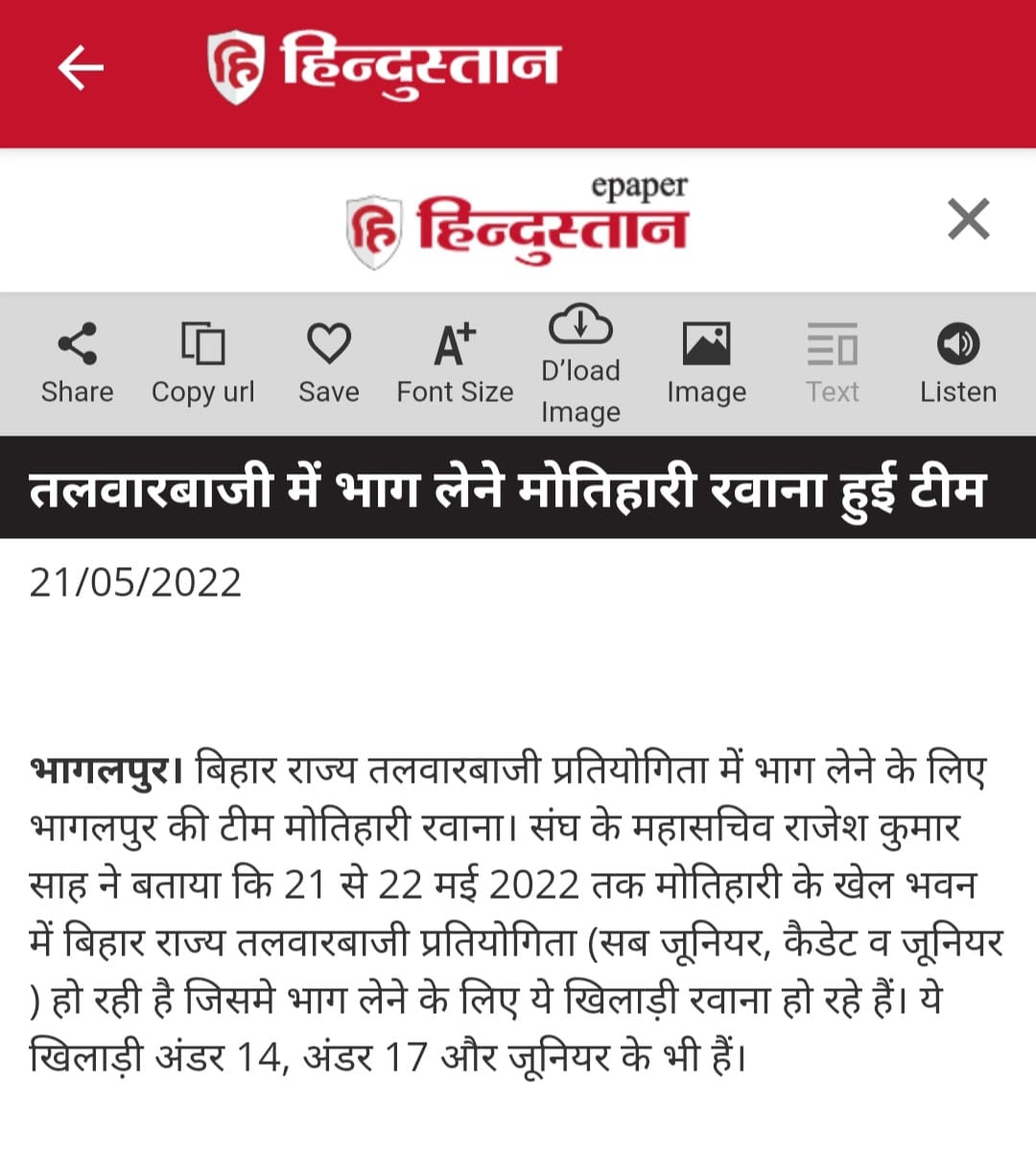Listen to the article audio
Image resolution: width=1036 pixels, height=1155 pixels.
click(957, 363)
